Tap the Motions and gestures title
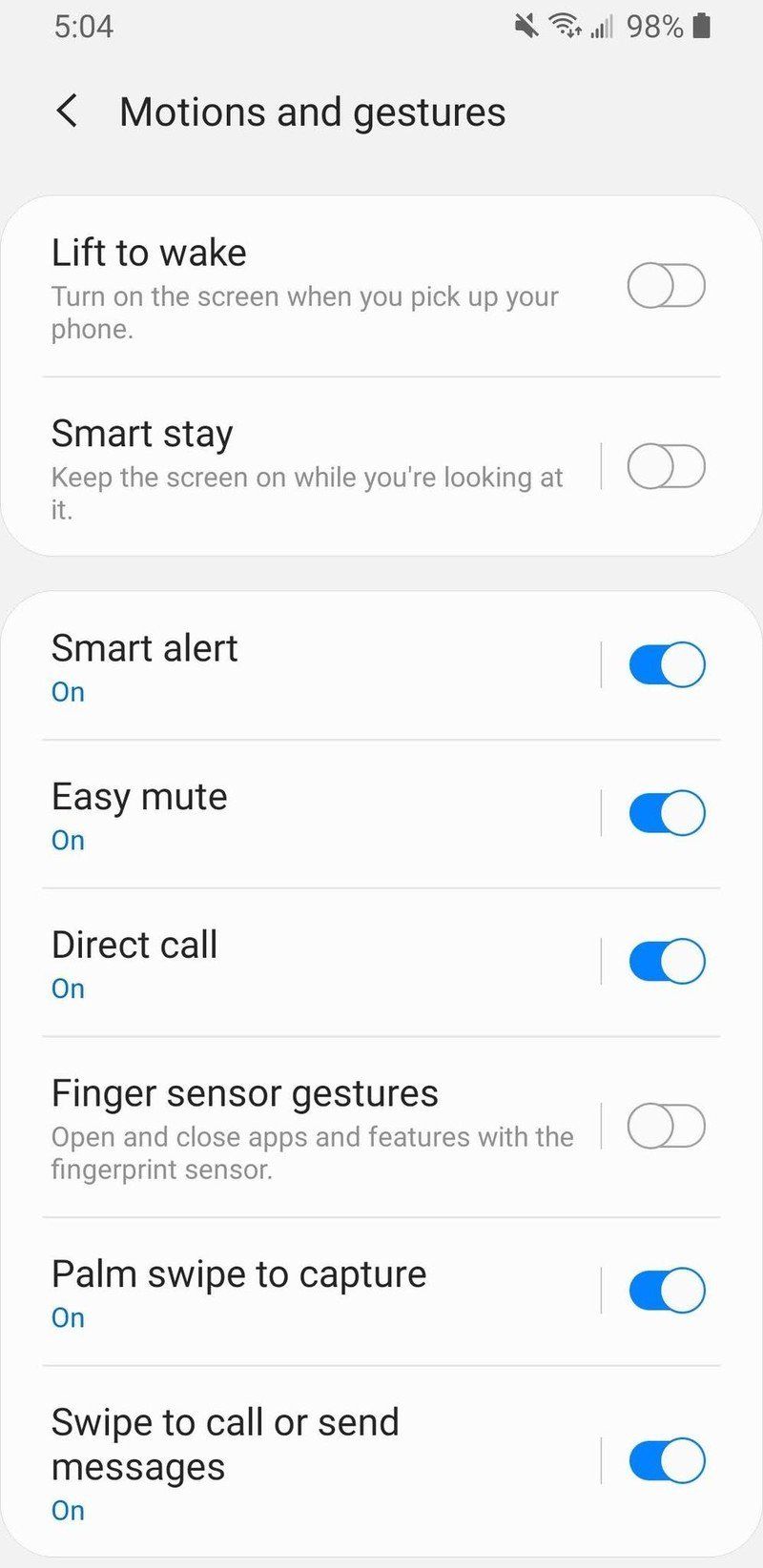Image resolution: width=763 pixels, height=1568 pixels. (x=312, y=112)
